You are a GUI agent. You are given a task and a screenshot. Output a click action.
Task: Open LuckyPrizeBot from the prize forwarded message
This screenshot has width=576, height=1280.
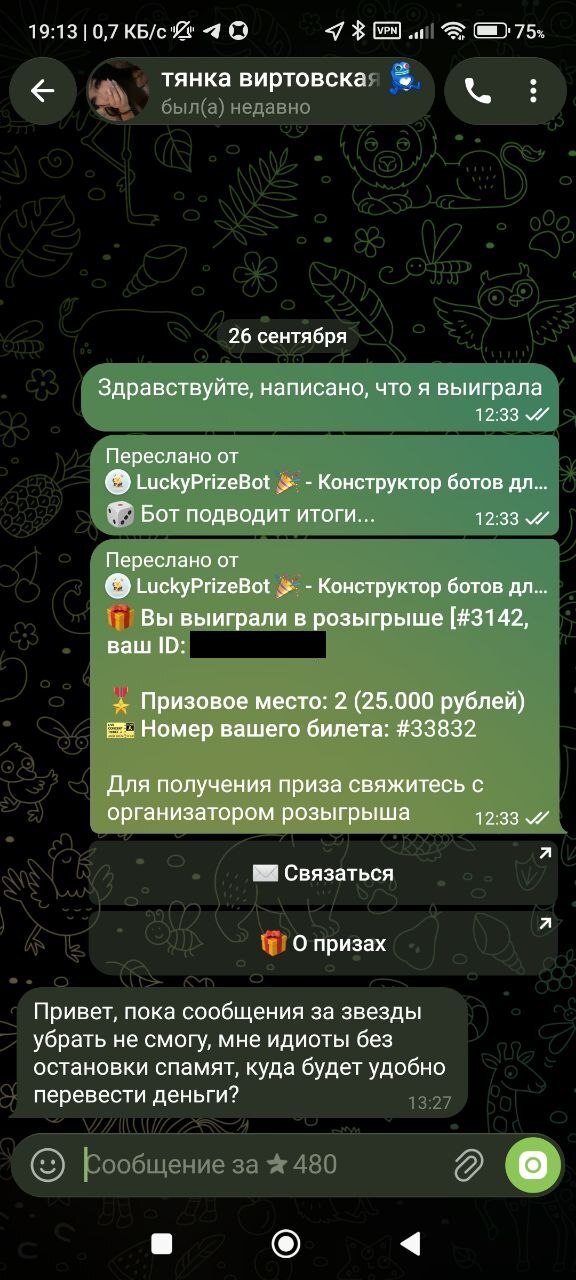coord(203,585)
